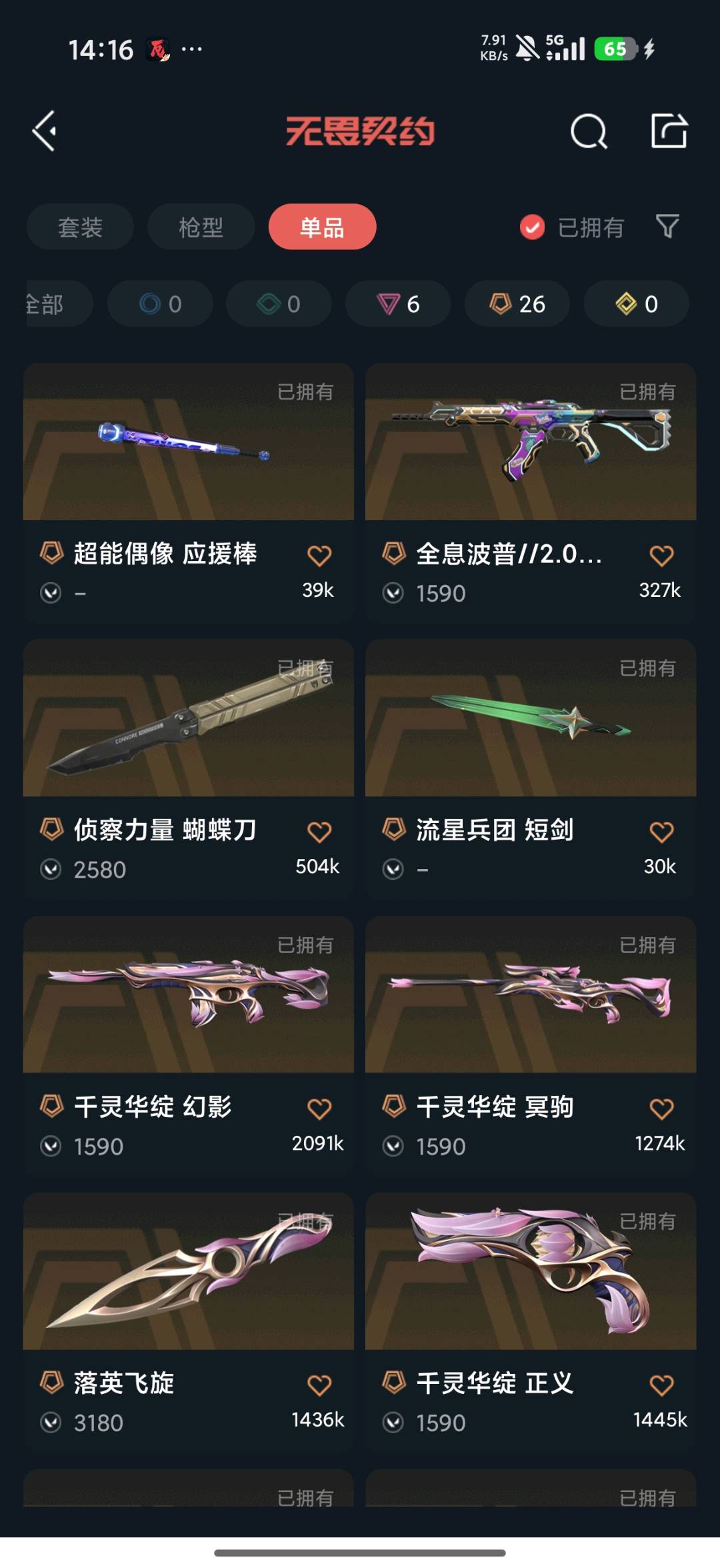720x1568 pixels.
Task: Favorite the 流星兵团 短剑 item
Action: pyautogui.click(x=661, y=832)
